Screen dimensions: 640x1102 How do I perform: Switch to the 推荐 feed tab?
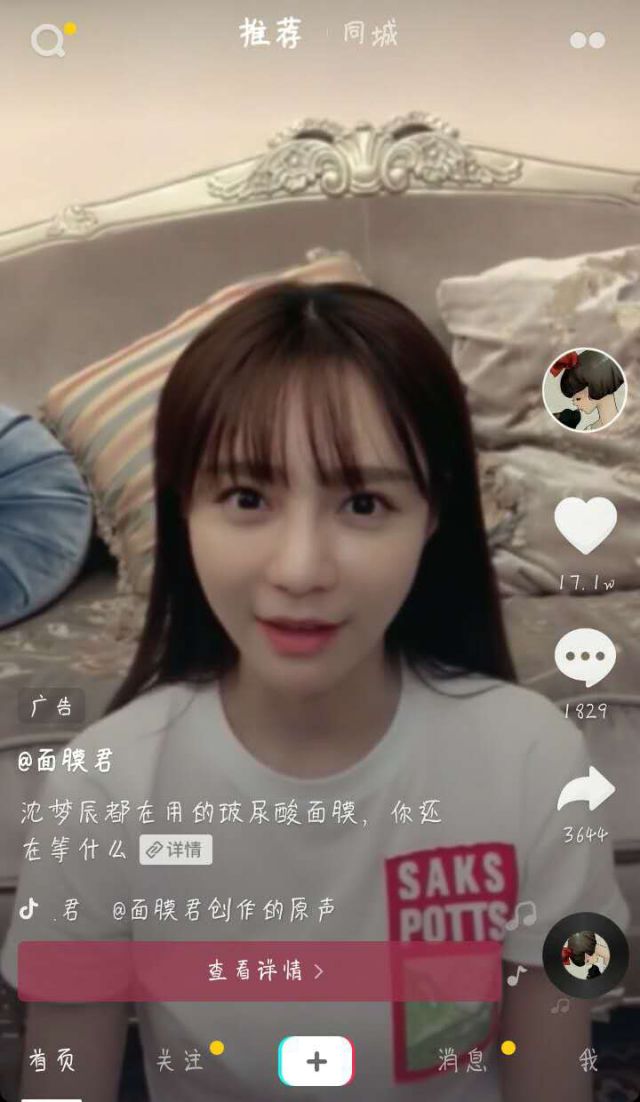(x=269, y=34)
